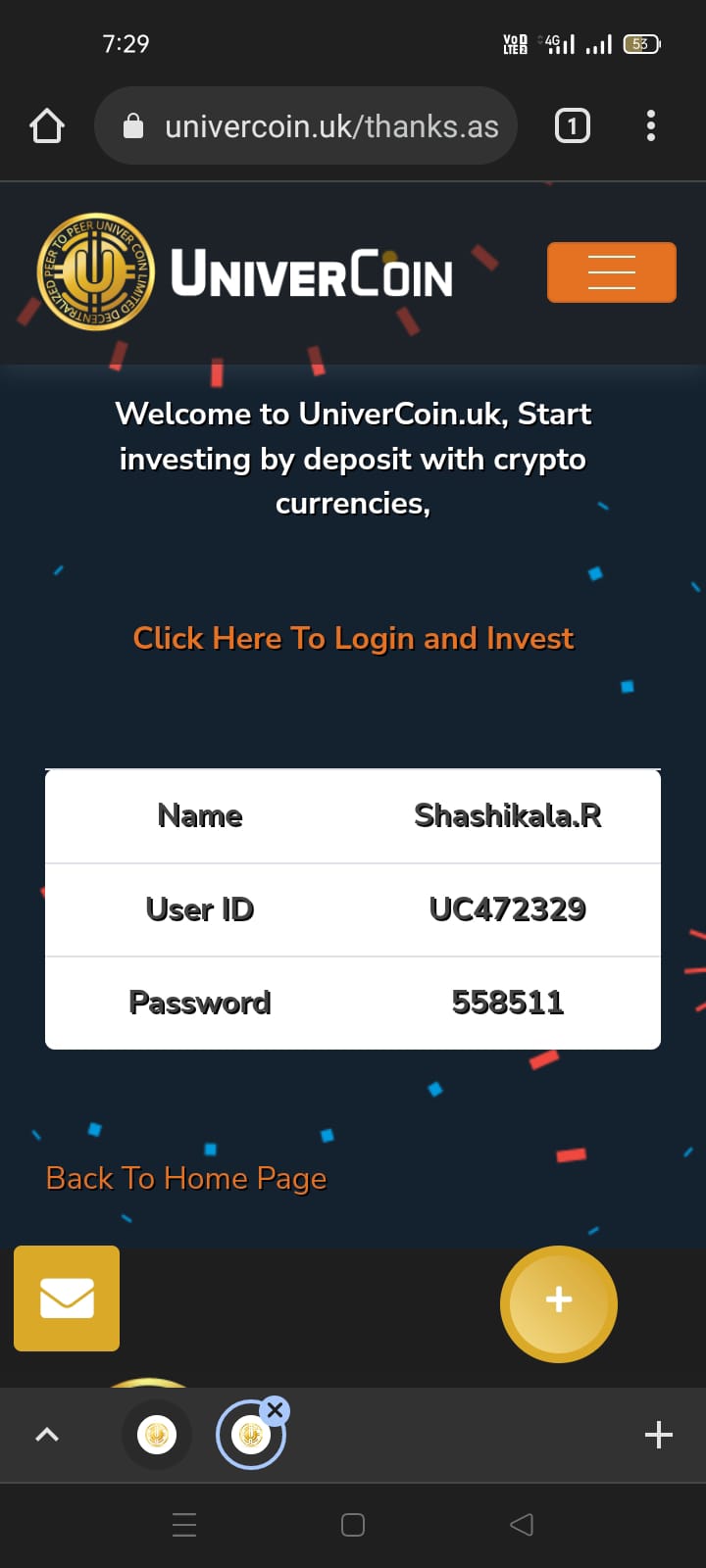Tap the gold plus floating button
Image resolution: width=706 pixels, height=1568 pixels.
pyautogui.click(x=559, y=1303)
